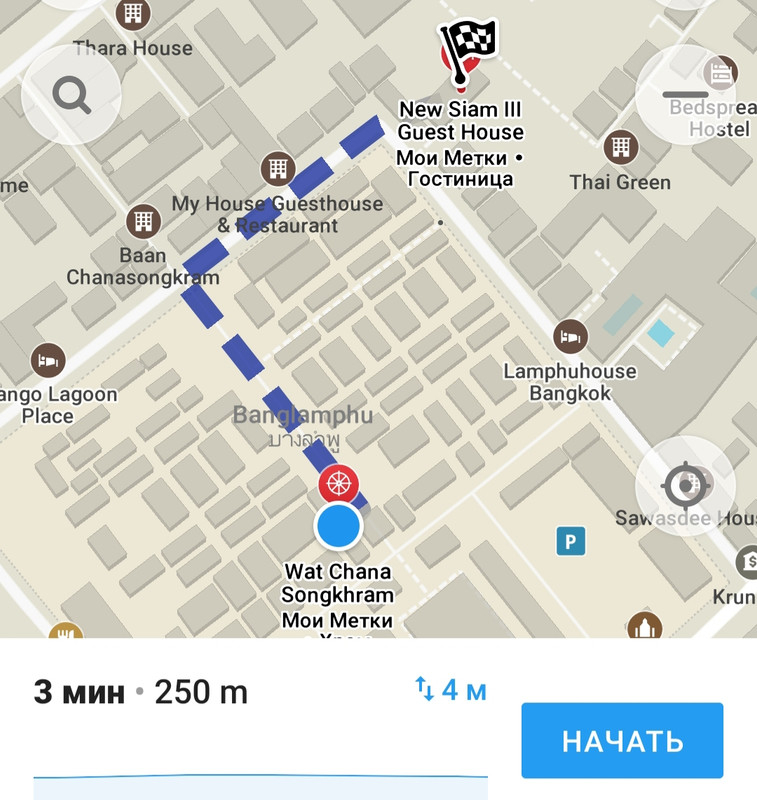Viewport: 757px width, 800px height.
Task: Center map on my location
Action: point(685,487)
